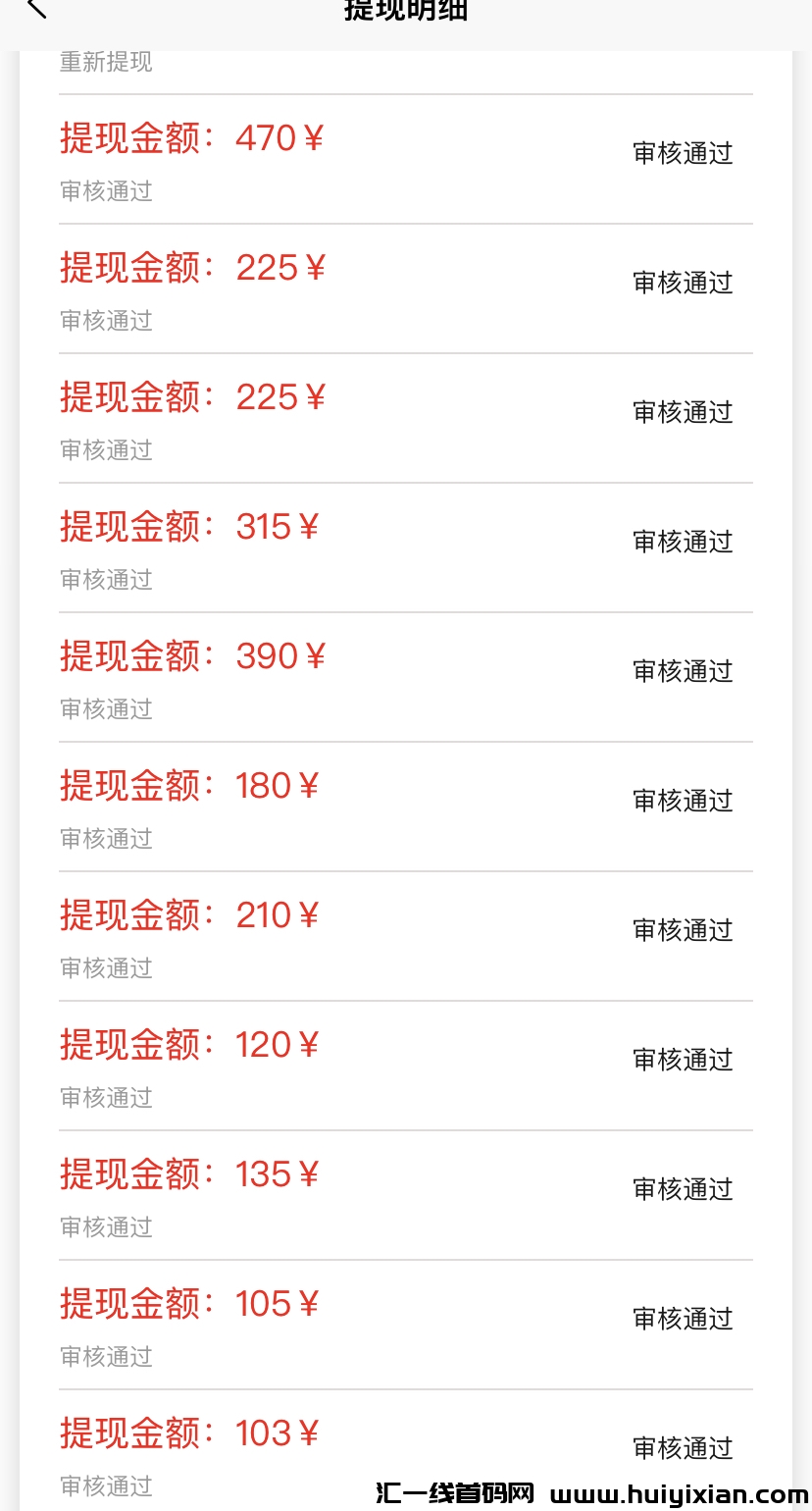This screenshot has width=812, height=1511.
Task: Select 审核通过 next to the 315¥ record
Action: (x=683, y=542)
